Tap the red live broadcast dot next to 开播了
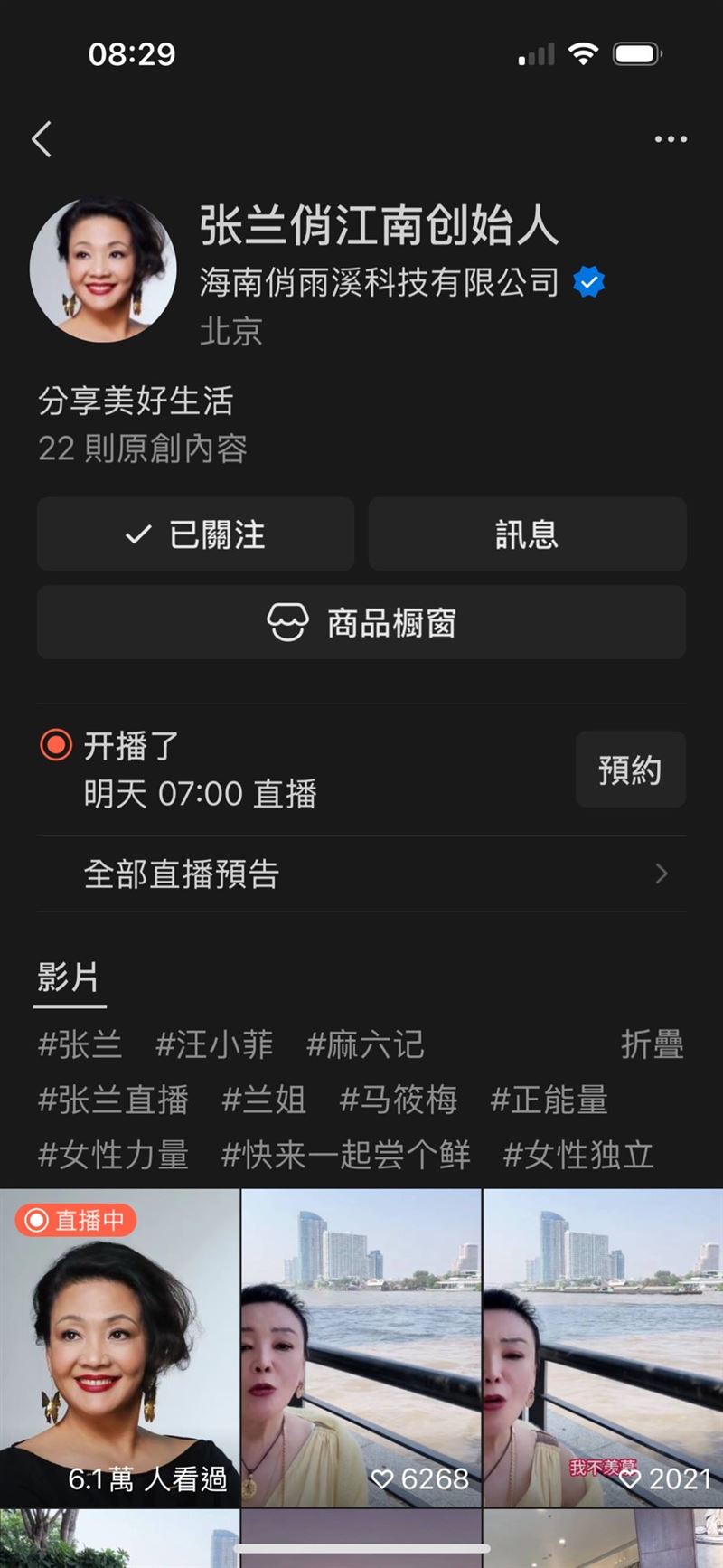Screen dimensions: 723x1568 (x=56, y=745)
